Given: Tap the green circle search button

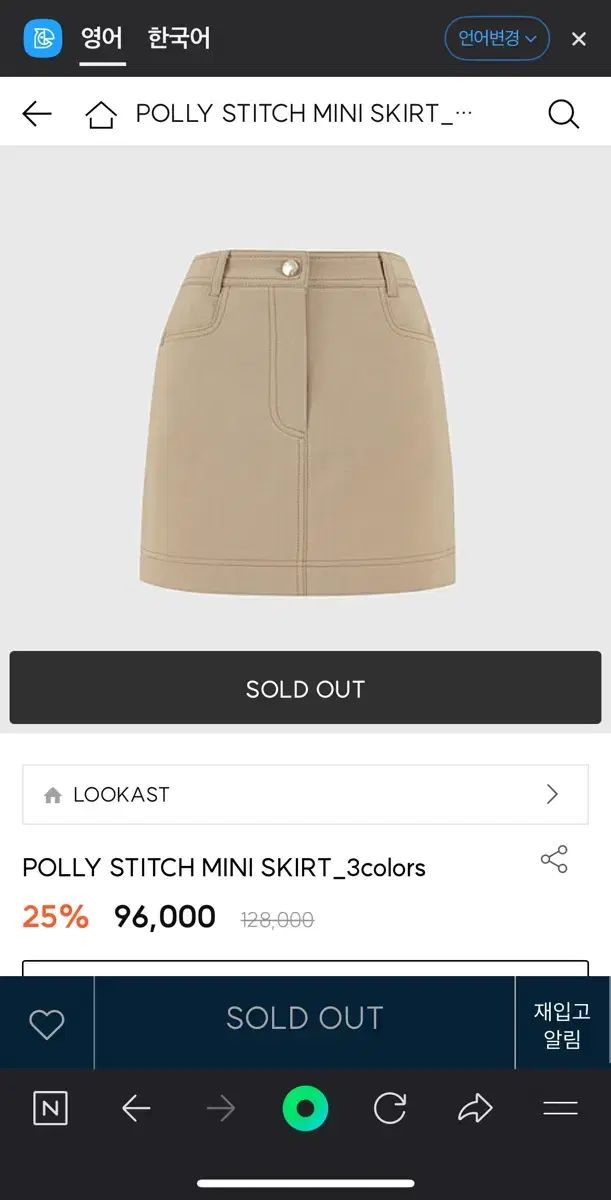Looking at the screenshot, I should coord(305,1108).
